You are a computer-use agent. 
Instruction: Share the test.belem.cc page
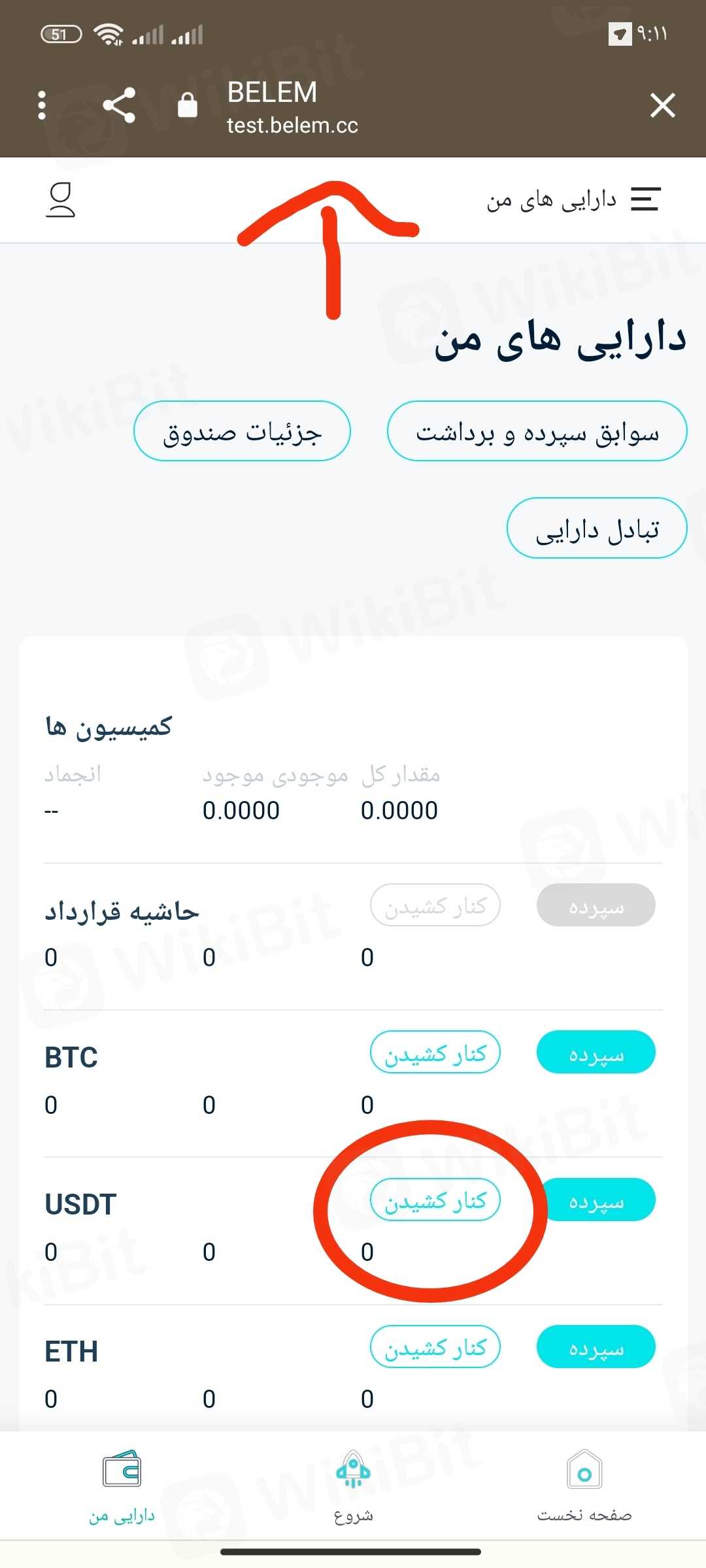[x=119, y=105]
